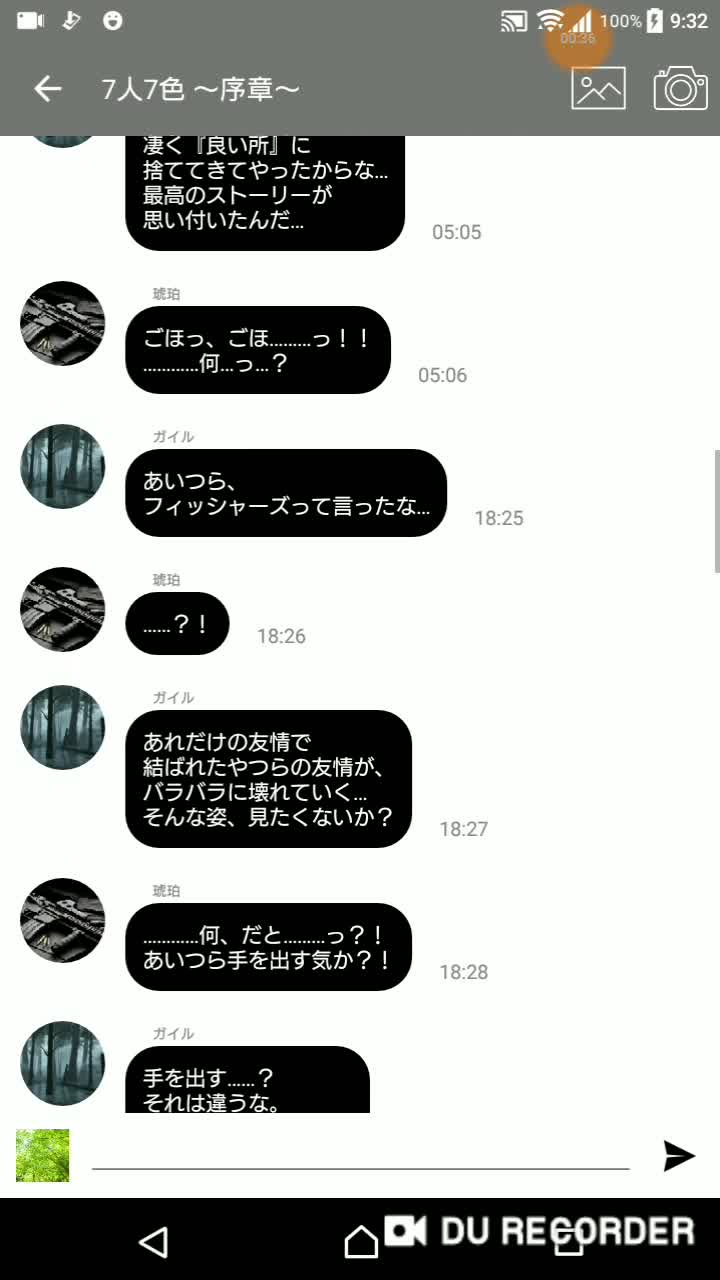Open the camera icon

680,89
